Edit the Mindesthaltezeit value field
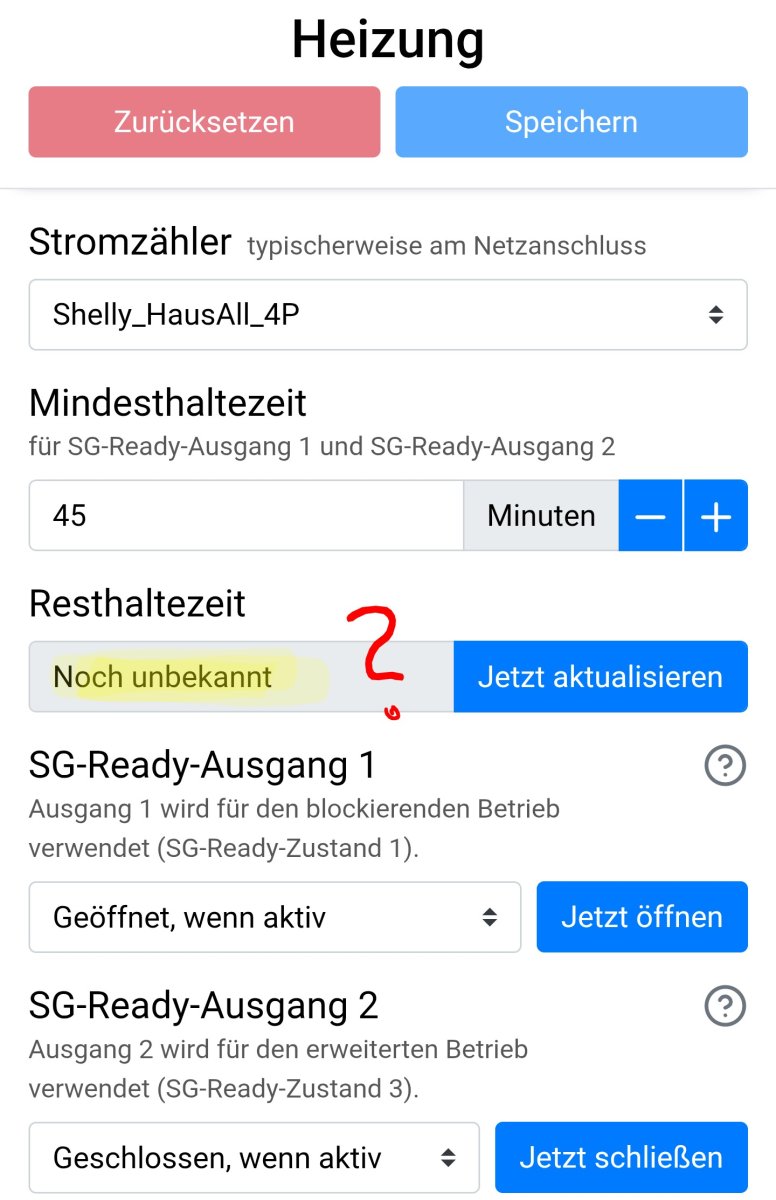The image size is (776, 1200). [x=245, y=515]
